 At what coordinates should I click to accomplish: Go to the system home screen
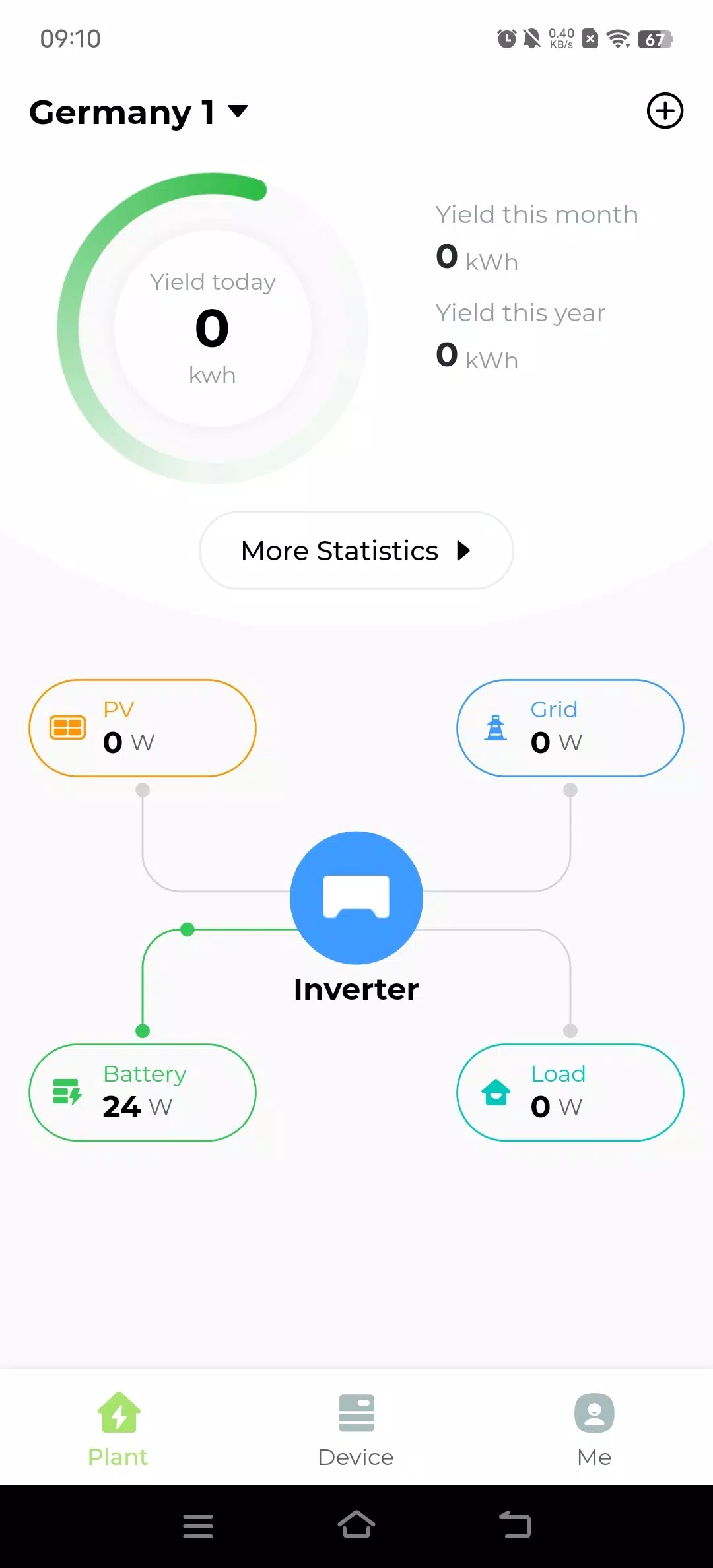pos(356,1525)
